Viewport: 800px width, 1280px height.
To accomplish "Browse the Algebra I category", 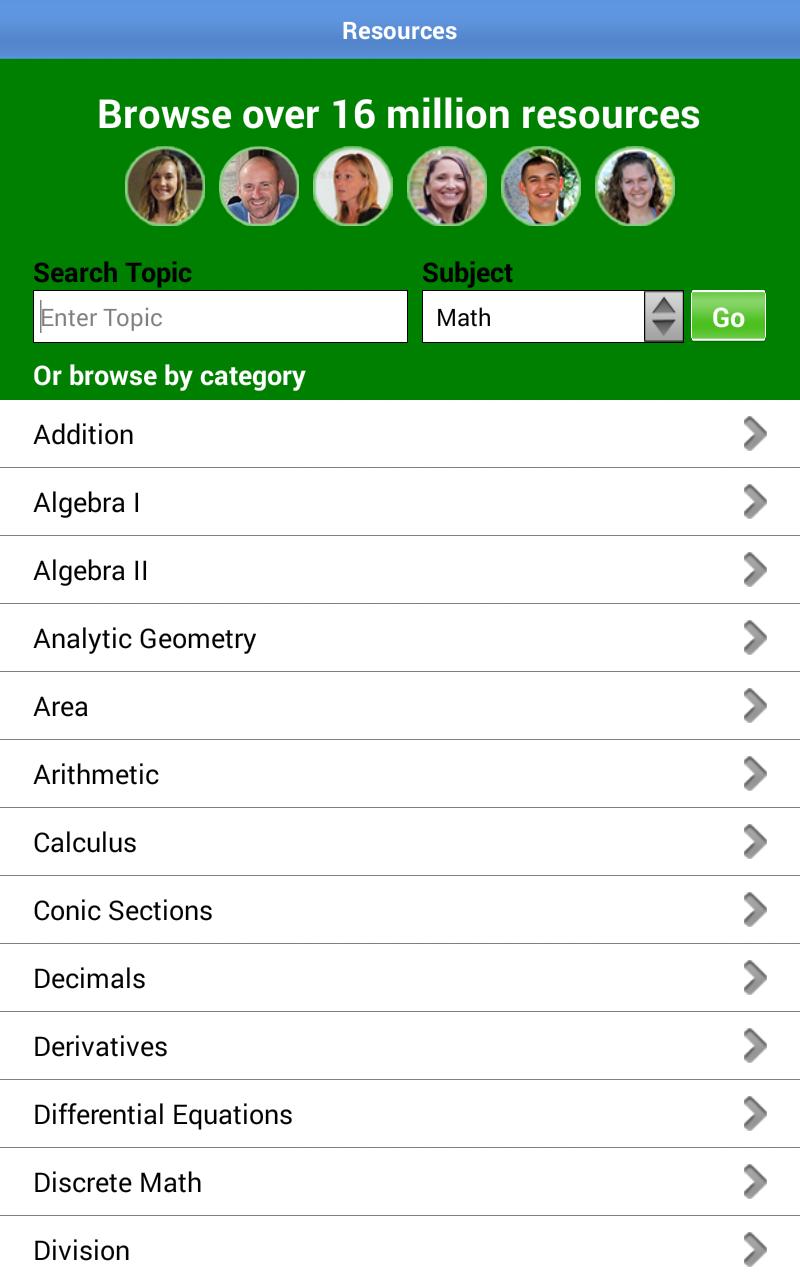I will click(x=400, y=502).
